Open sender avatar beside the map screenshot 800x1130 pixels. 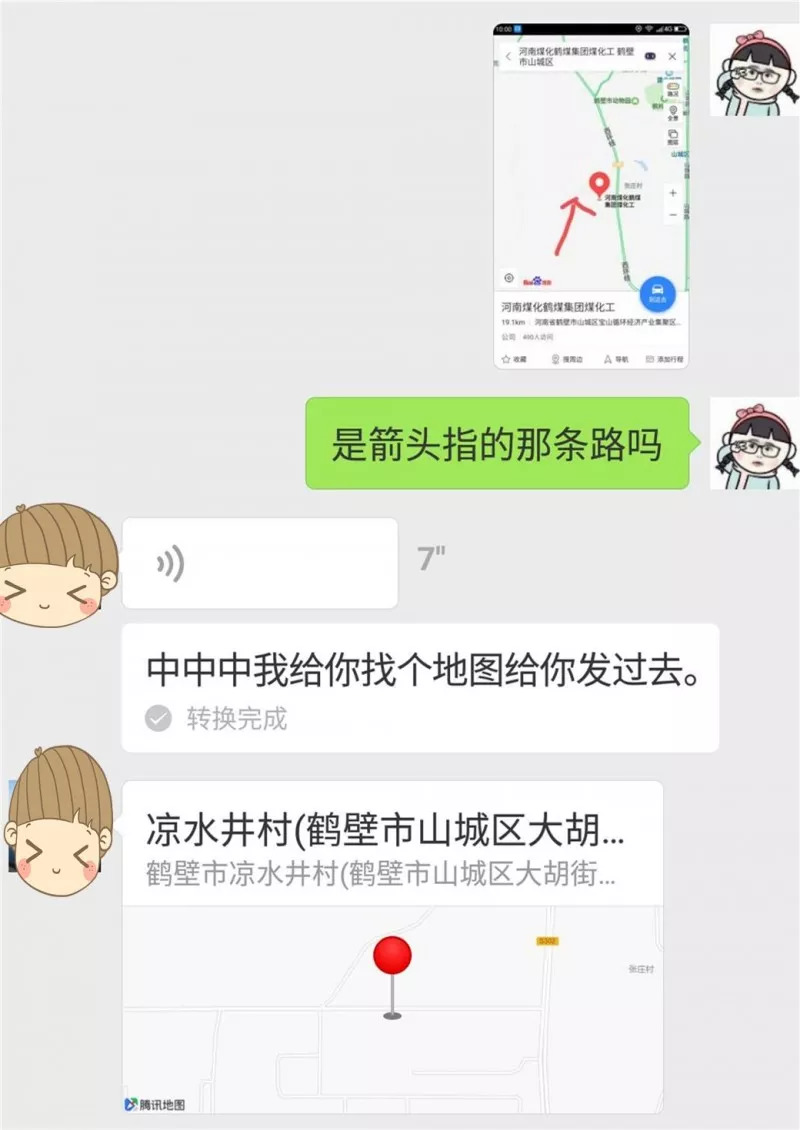coord(754,69)
